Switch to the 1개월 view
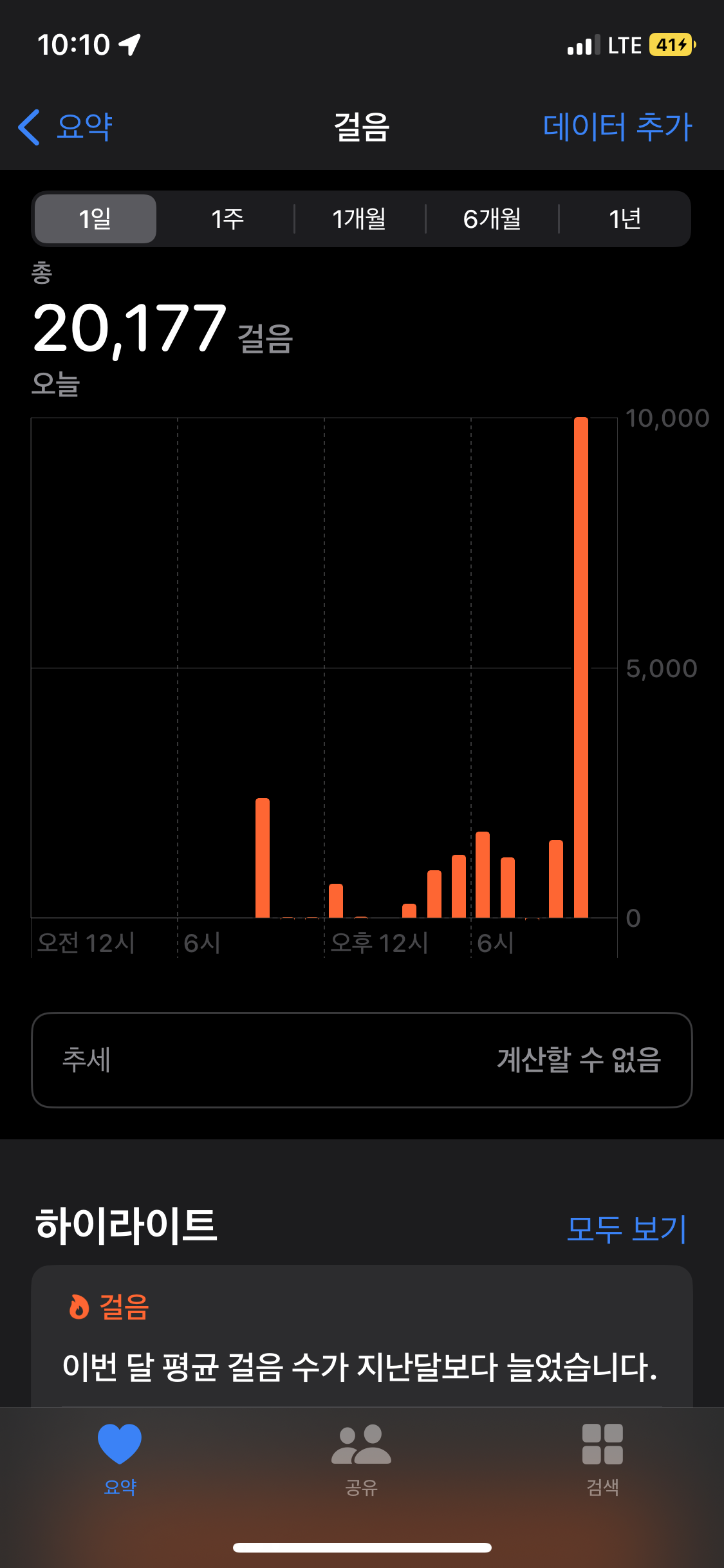 (359, 219)
